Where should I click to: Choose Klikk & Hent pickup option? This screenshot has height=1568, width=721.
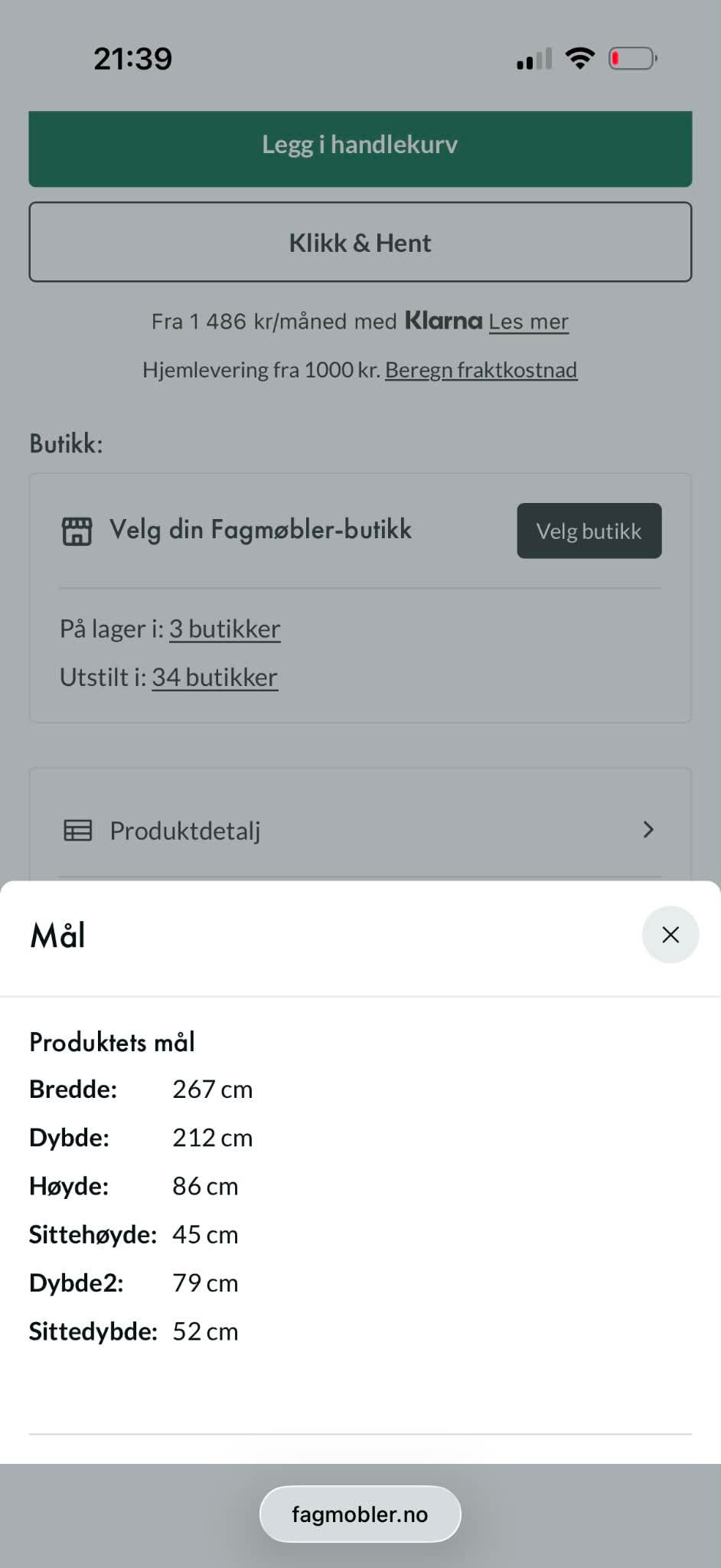coord(360,242)
